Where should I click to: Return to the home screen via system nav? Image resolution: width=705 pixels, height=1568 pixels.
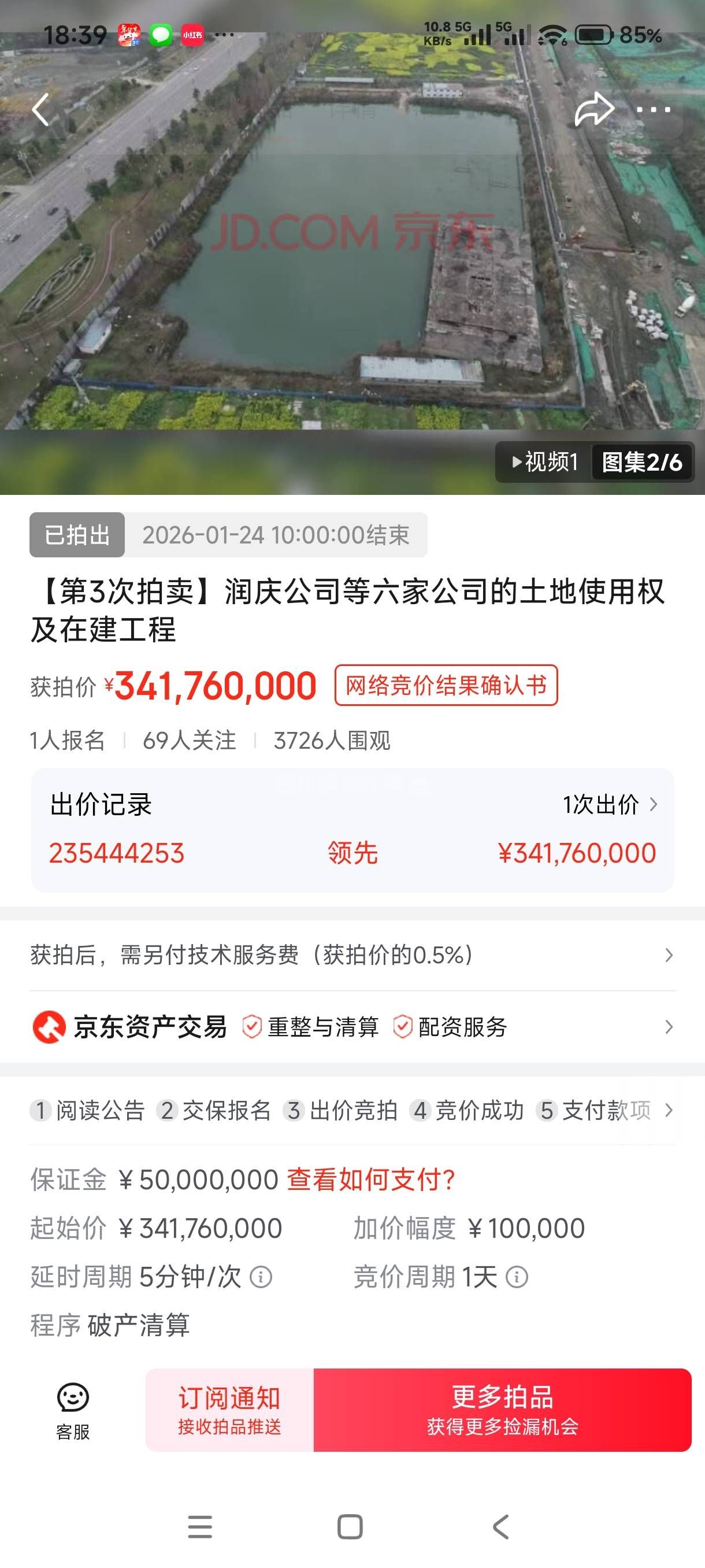(350, 1526)
